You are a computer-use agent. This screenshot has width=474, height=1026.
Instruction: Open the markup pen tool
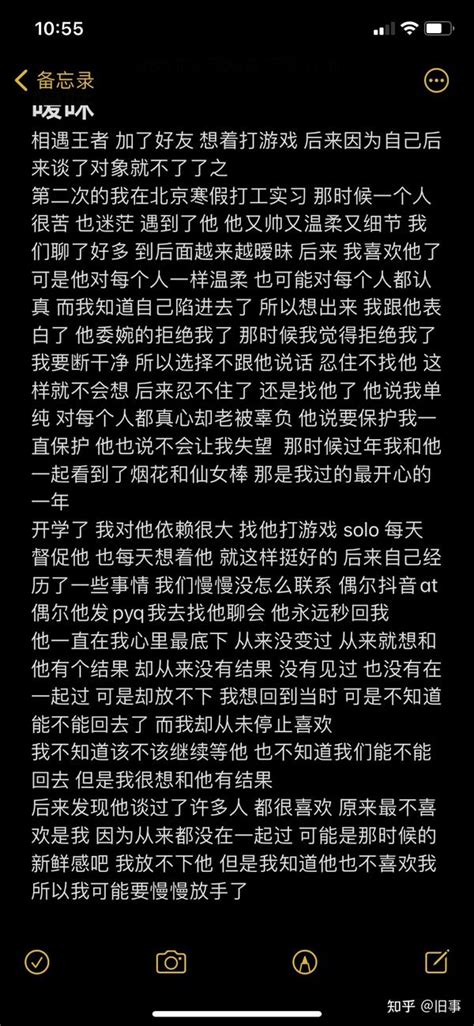304,962
